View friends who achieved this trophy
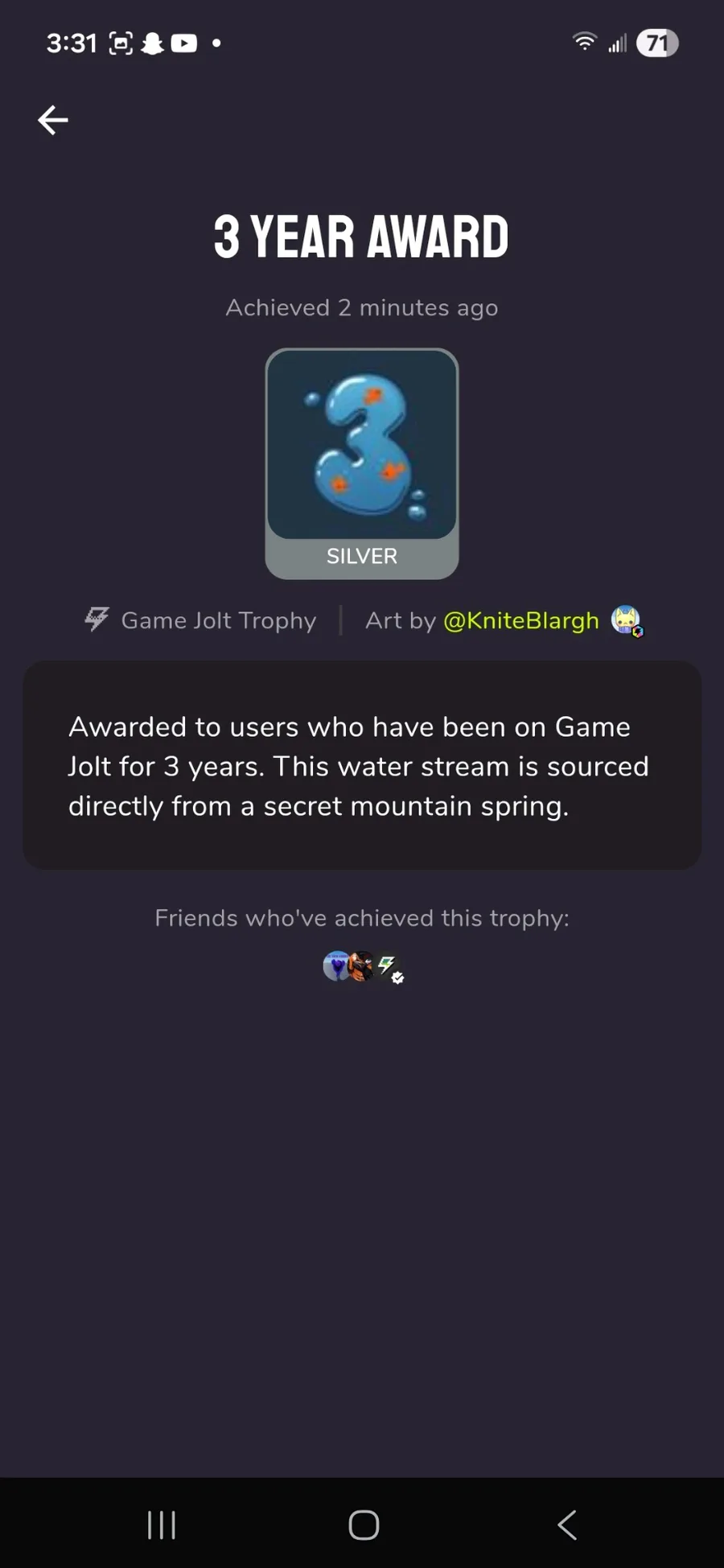Screen dimensions: 724x1568 click(x=363, y=966)
